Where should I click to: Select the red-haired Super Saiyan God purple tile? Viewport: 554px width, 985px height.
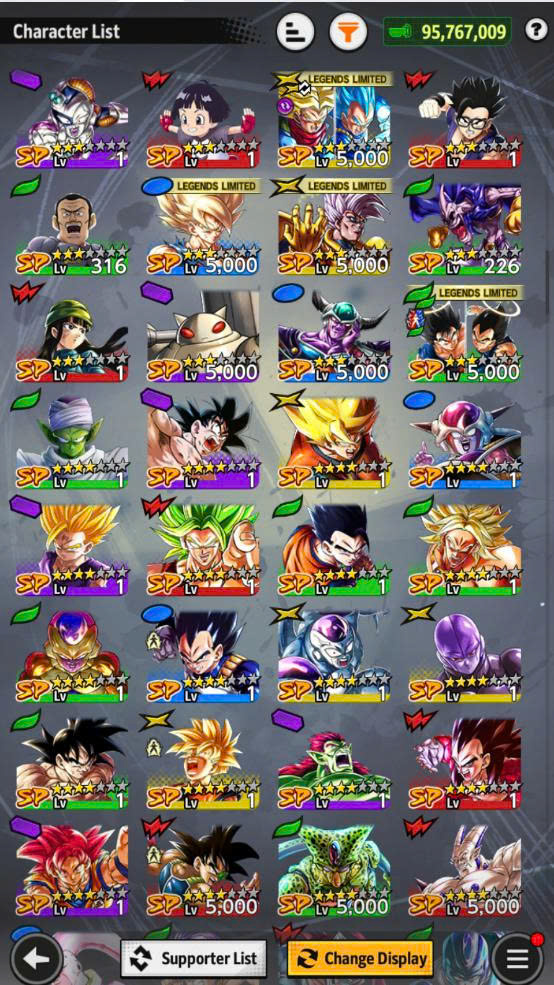[72, 869]
